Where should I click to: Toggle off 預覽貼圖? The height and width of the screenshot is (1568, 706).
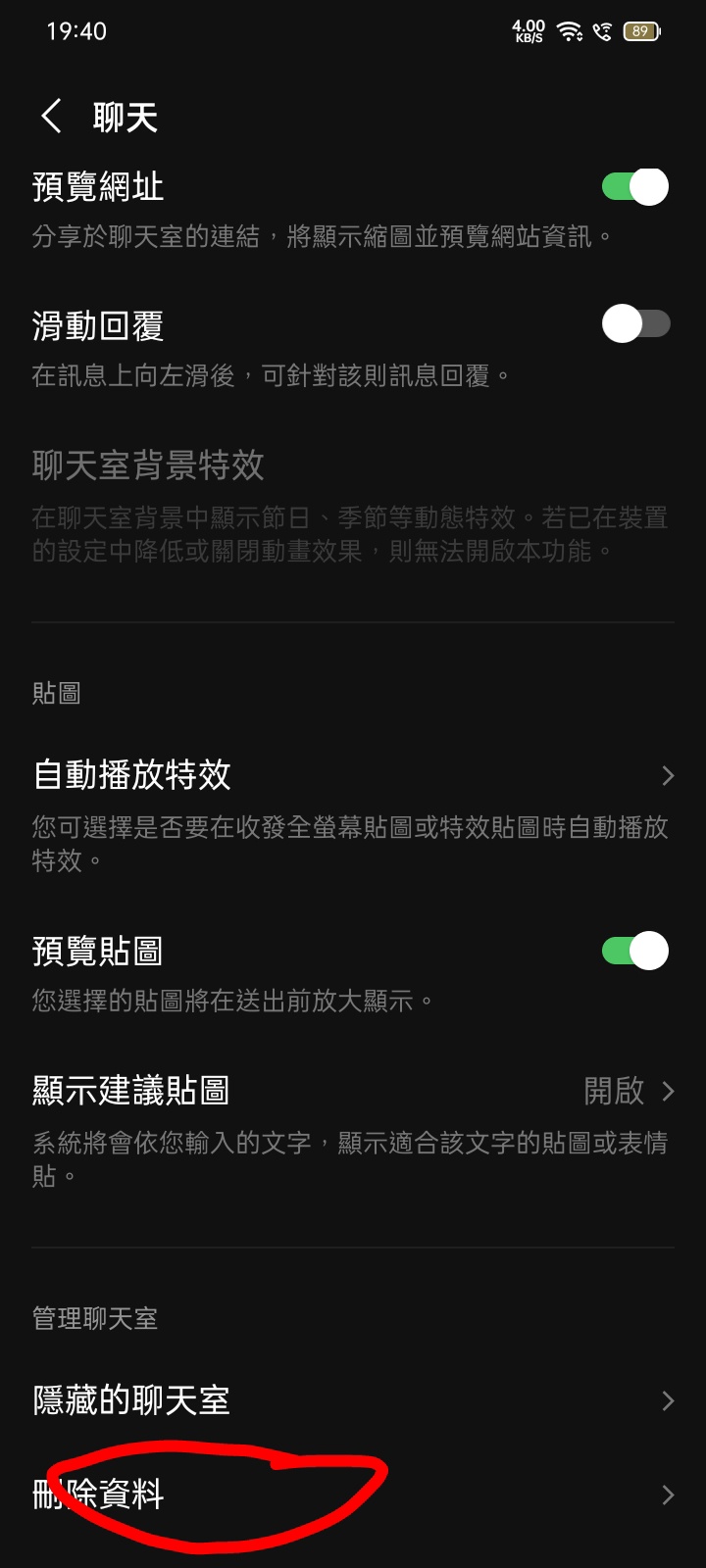635,951
